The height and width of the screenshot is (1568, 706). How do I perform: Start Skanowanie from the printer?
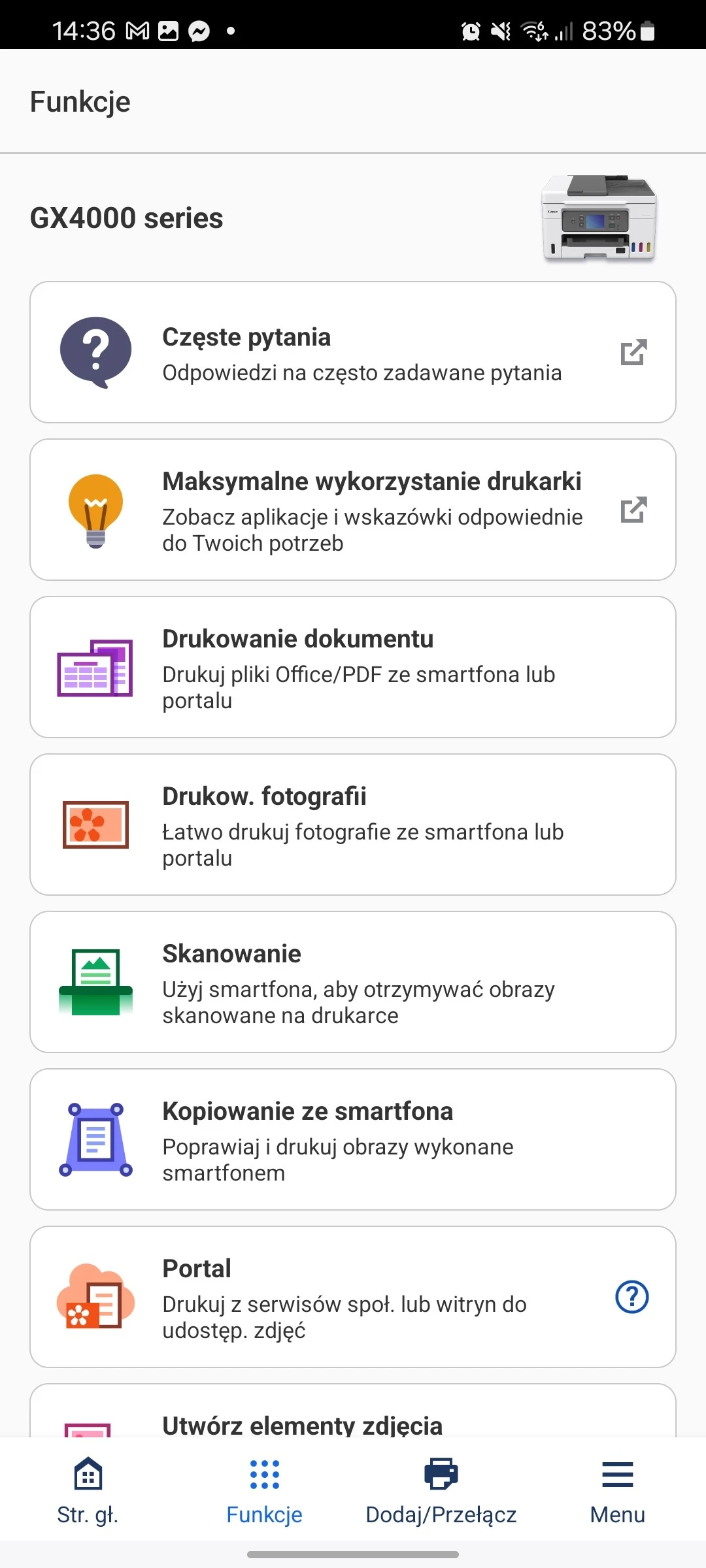(x=353, y=982)
